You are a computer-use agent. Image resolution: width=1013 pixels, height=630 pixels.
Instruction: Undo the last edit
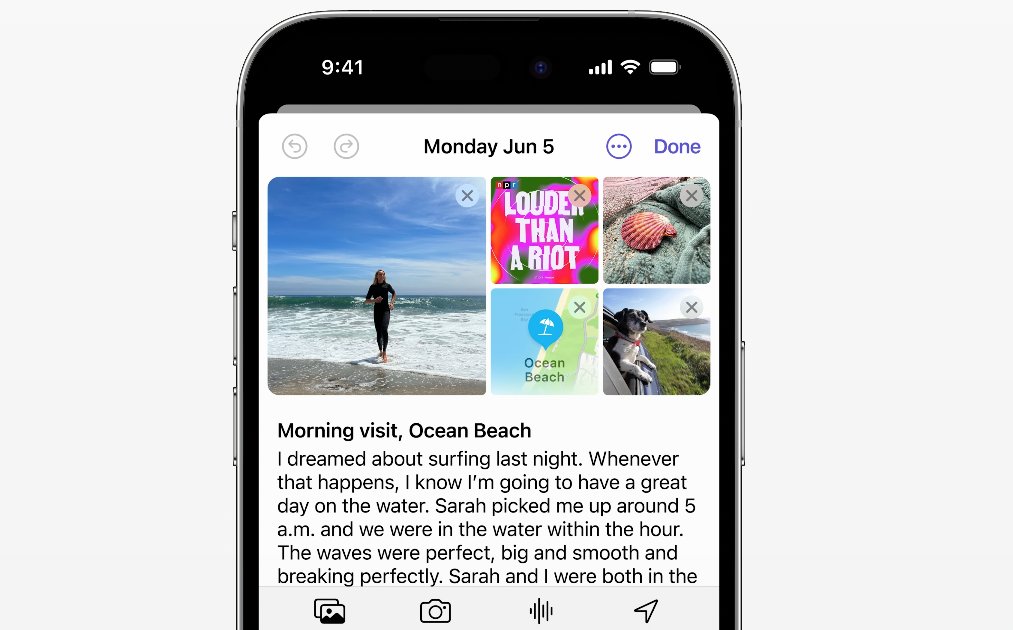point(294,147)
